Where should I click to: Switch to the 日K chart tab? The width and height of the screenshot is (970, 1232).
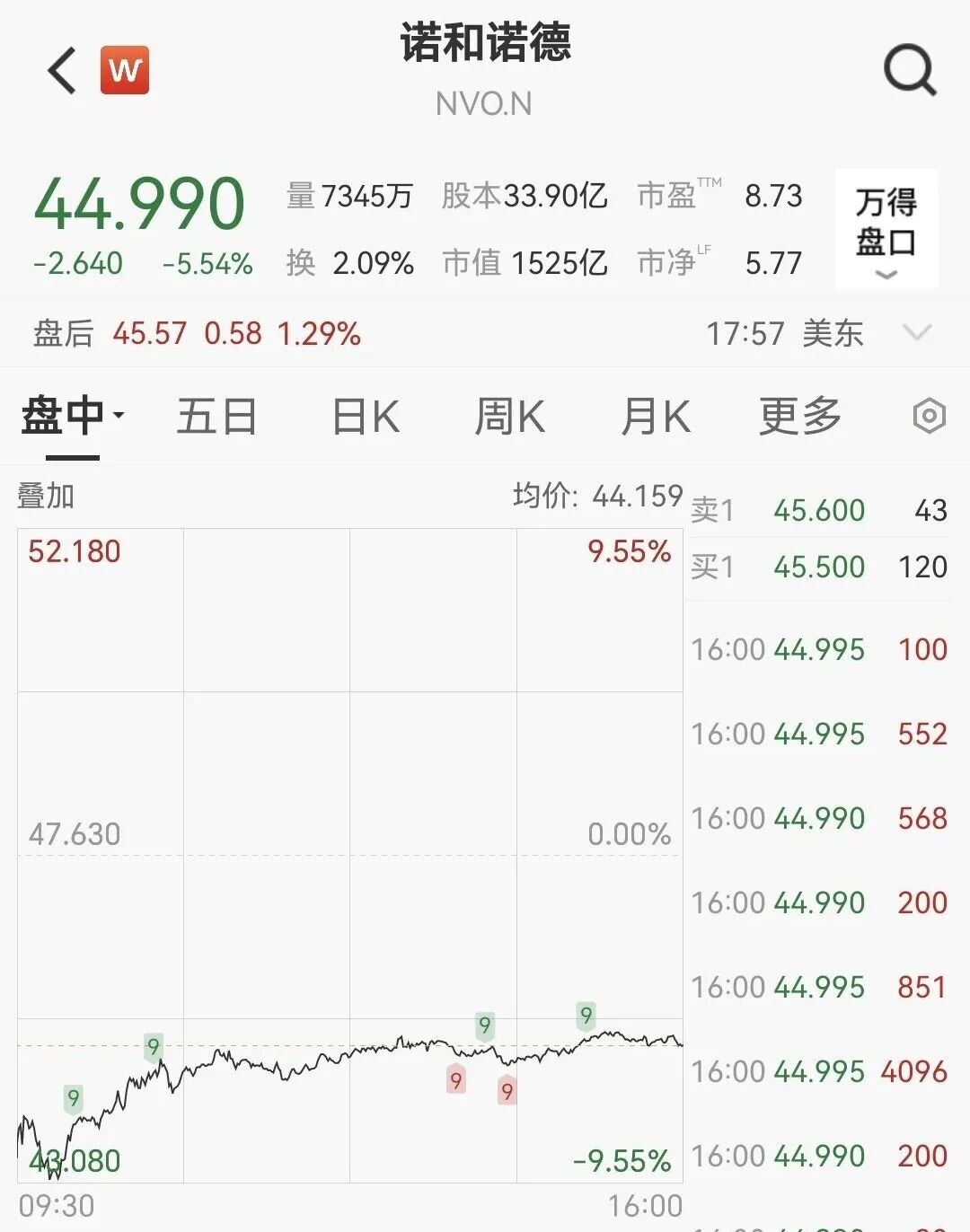(x=366, y=417)
